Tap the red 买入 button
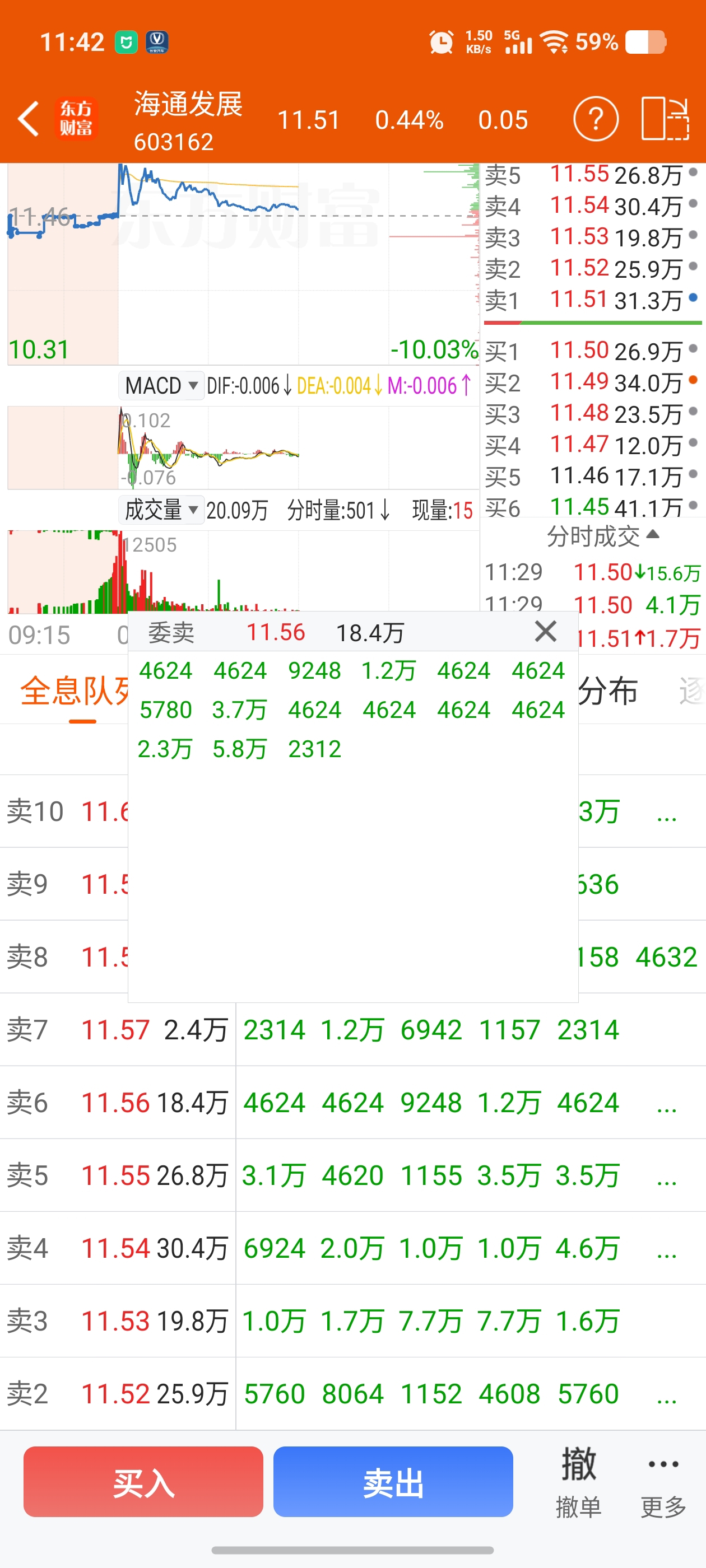 (143, 1482)
